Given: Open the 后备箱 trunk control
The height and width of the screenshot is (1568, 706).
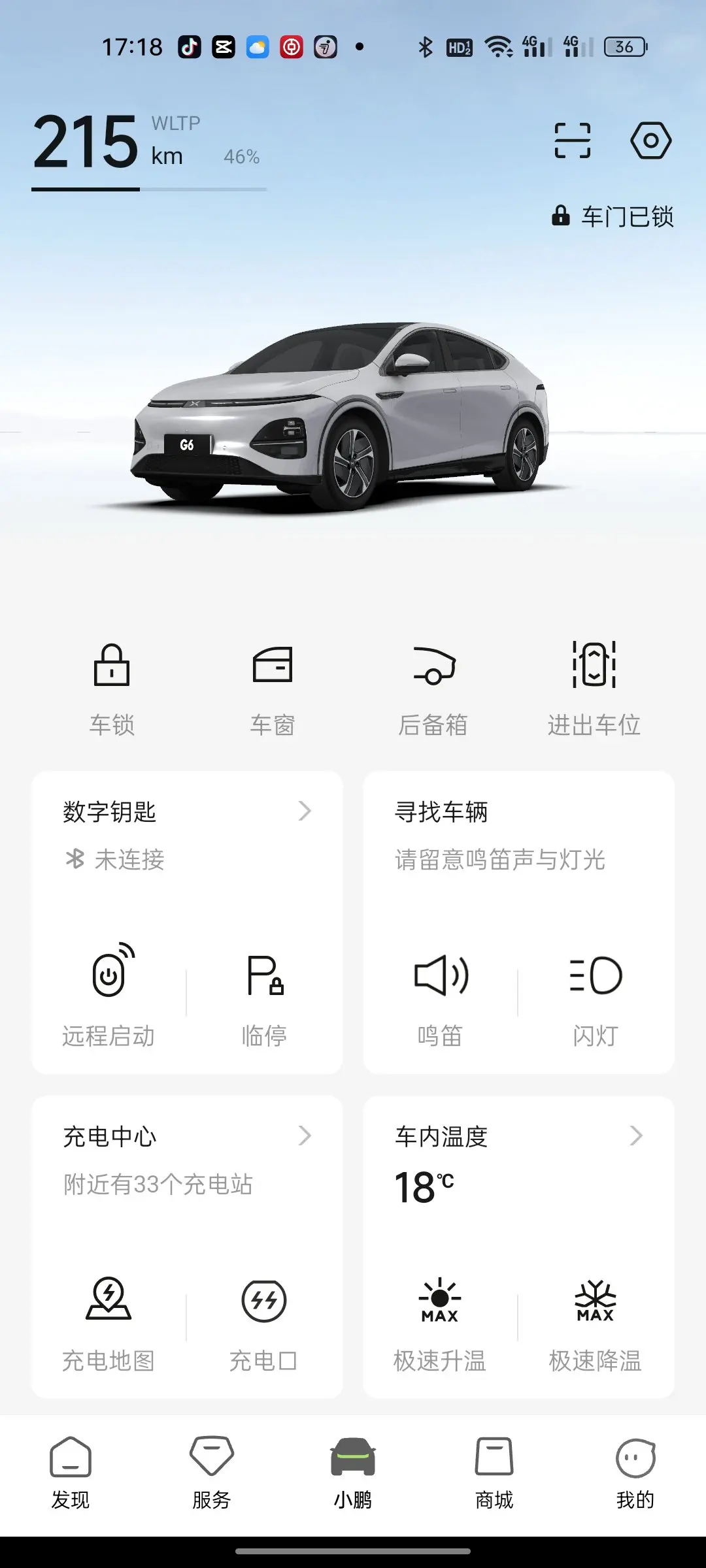Looking at the screenshot, I should click(433, 690).
